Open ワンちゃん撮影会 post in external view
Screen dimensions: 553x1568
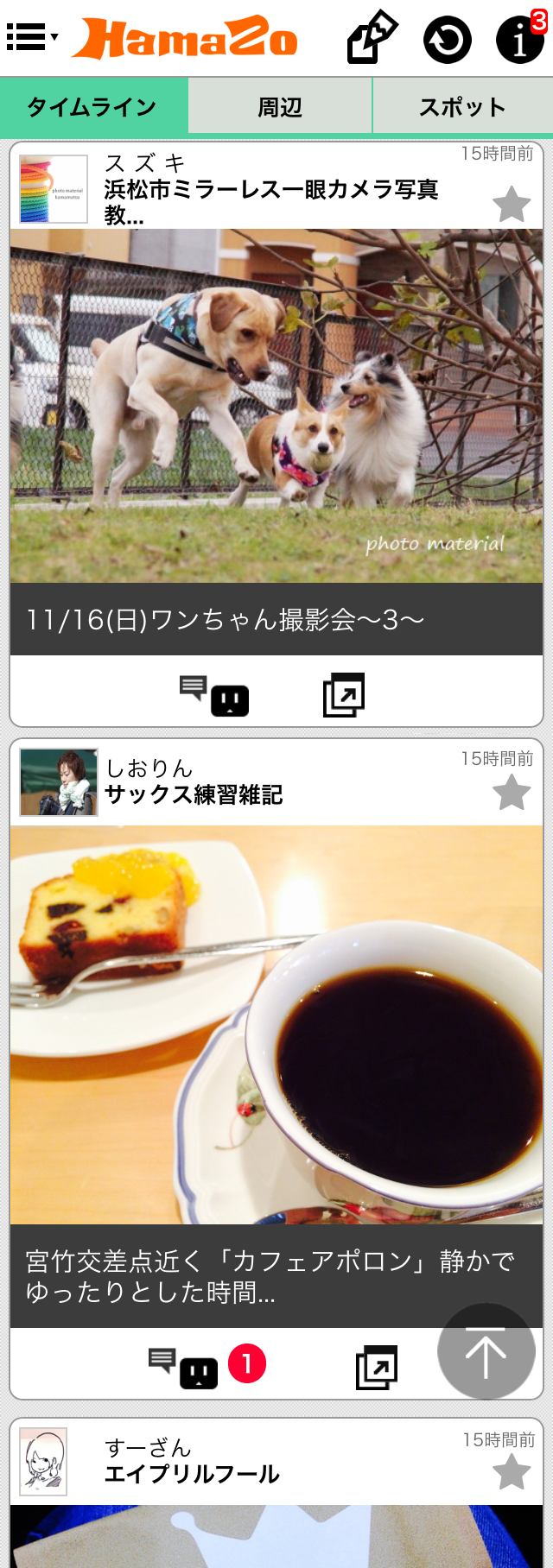pyautogui.click(x=344, y=695)
